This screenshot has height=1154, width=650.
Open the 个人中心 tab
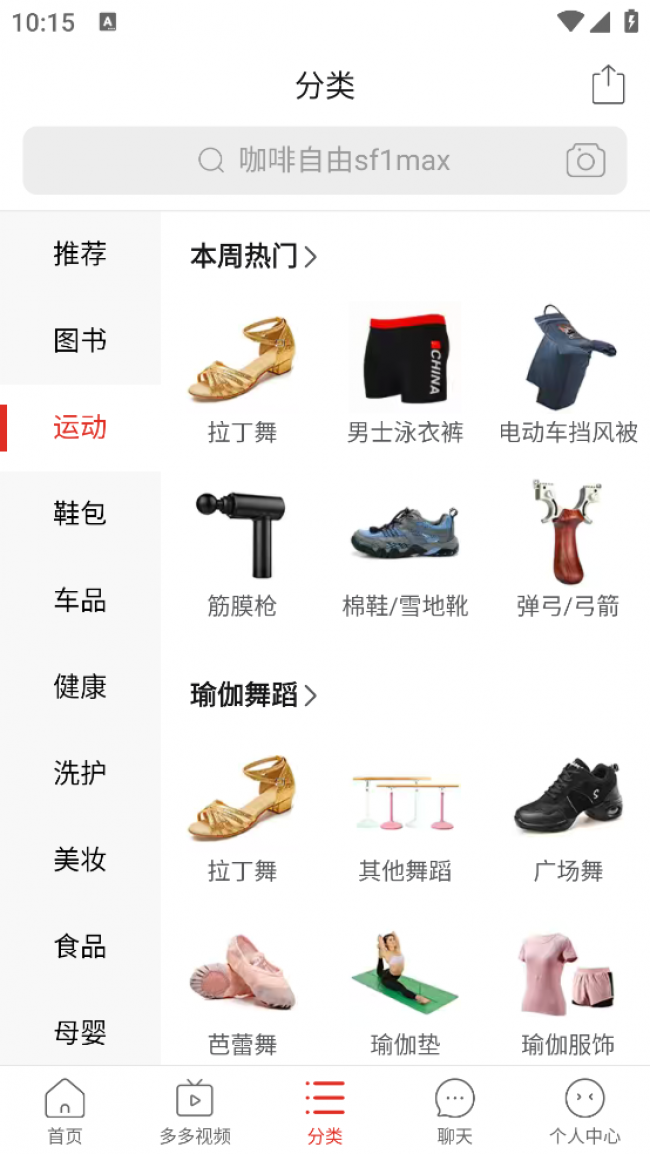click(x=585, y=1110)
